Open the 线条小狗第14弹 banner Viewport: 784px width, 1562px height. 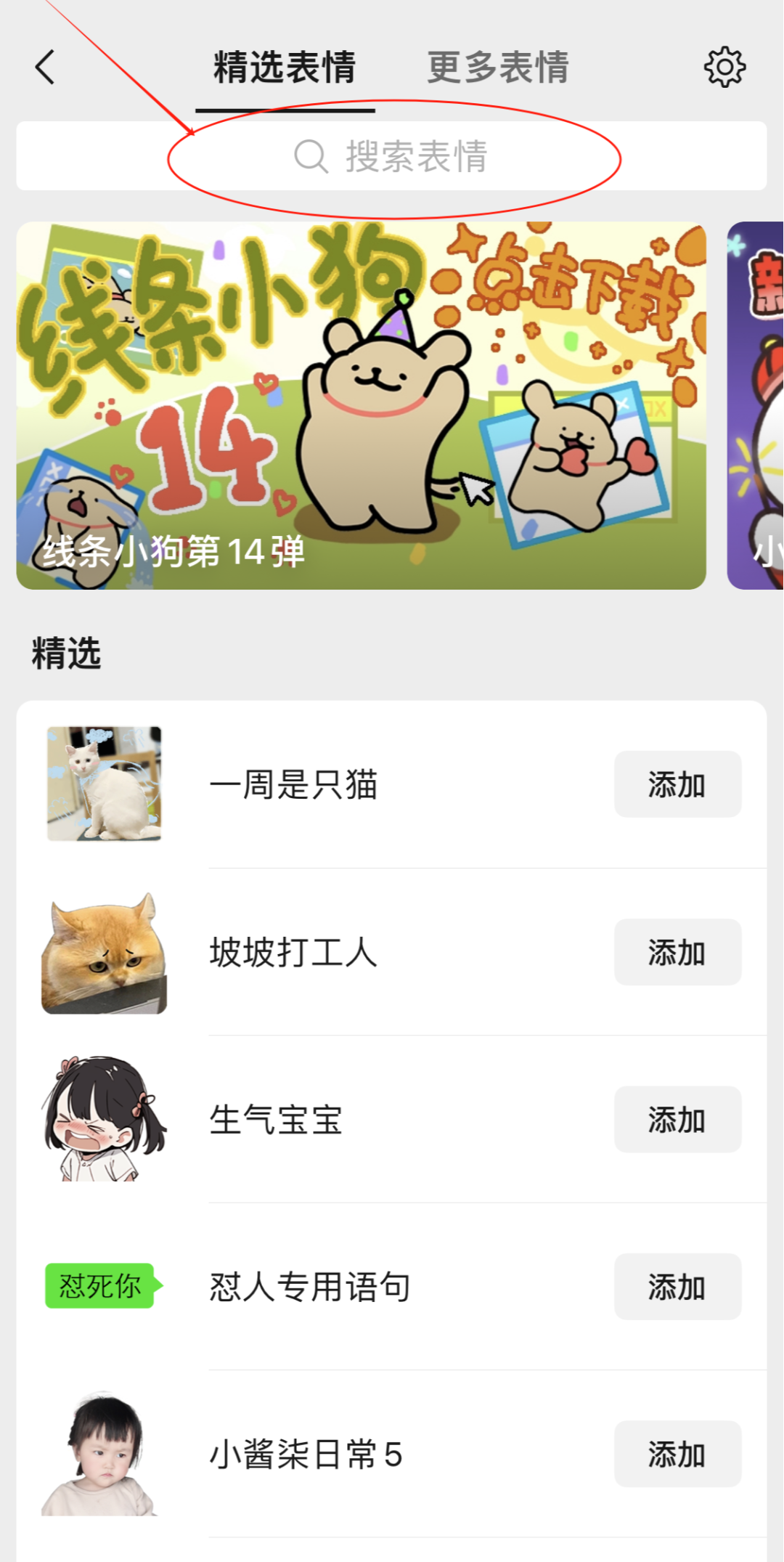361,405
